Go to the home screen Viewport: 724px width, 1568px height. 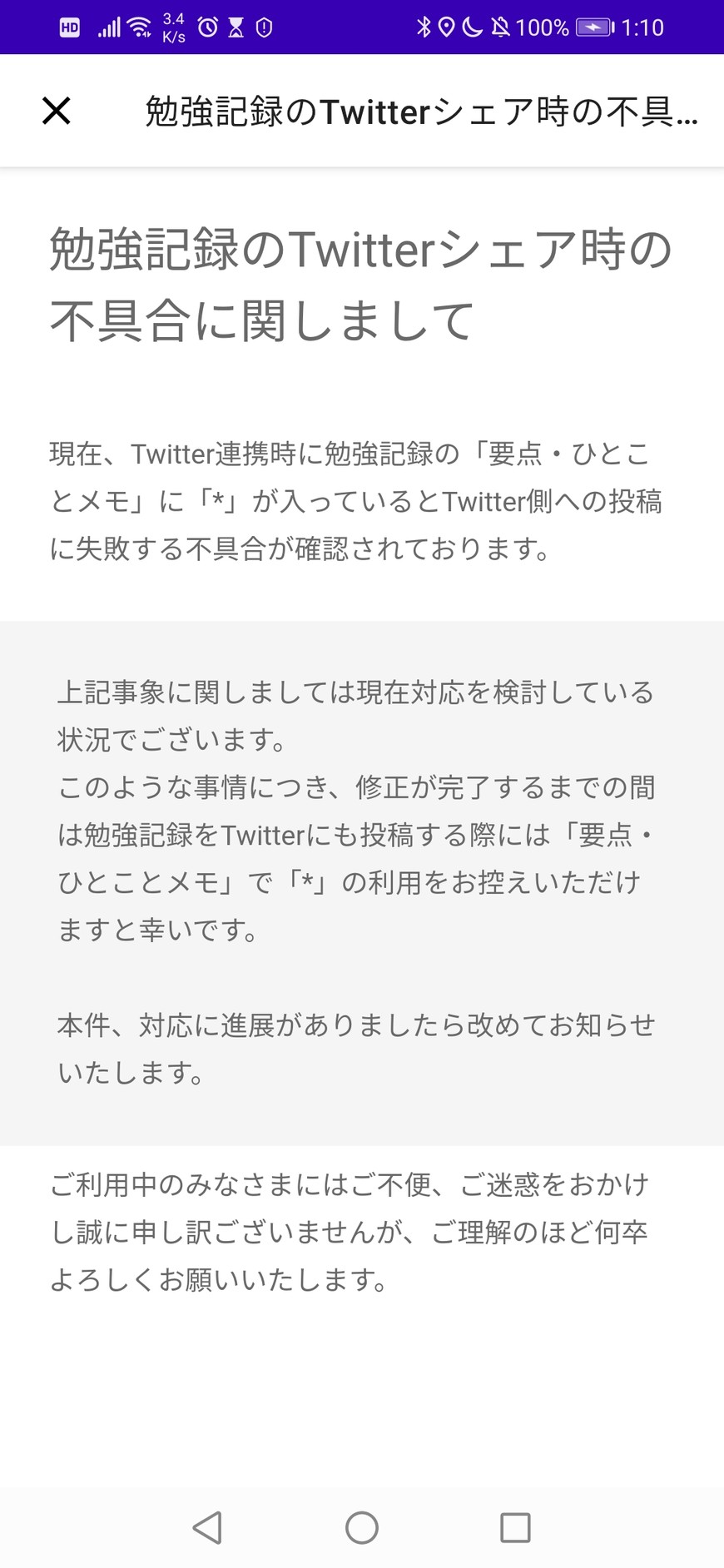point(362,1527)
